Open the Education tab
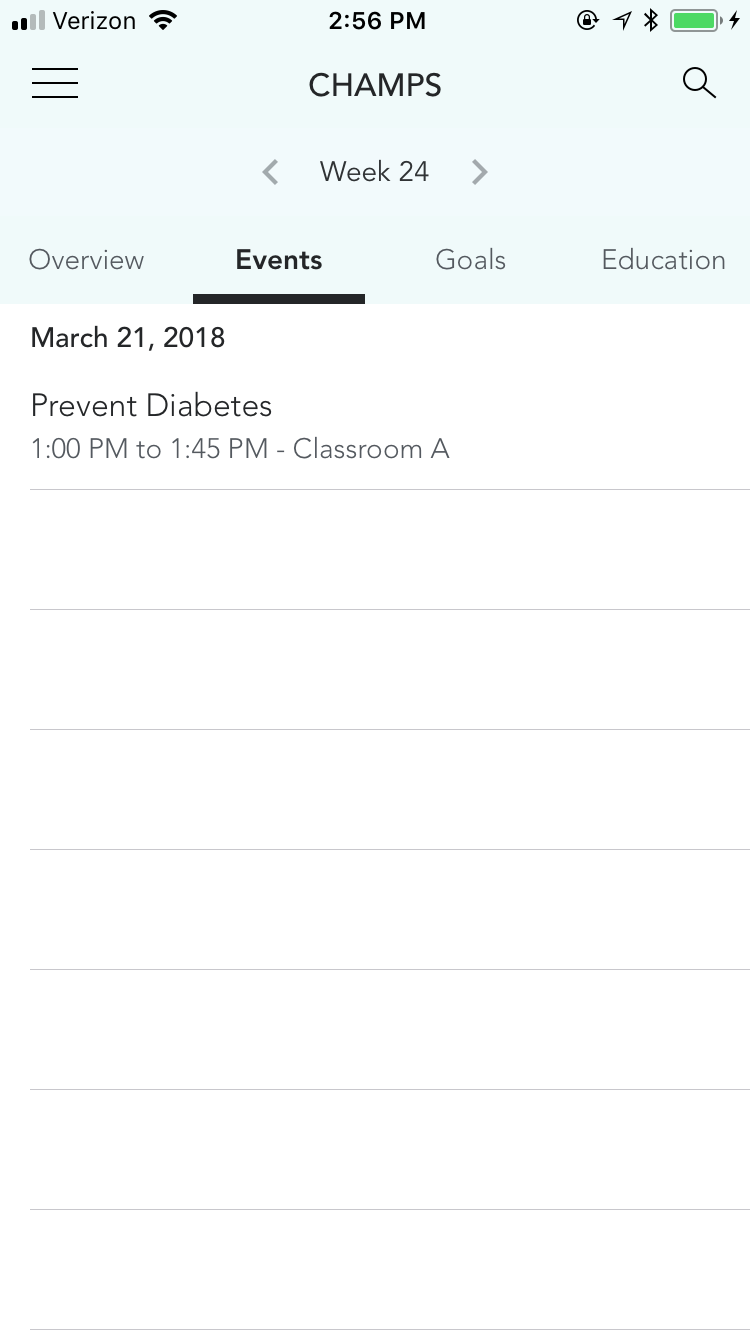The height and width of the screenshot is (1334, 750). 663,260
